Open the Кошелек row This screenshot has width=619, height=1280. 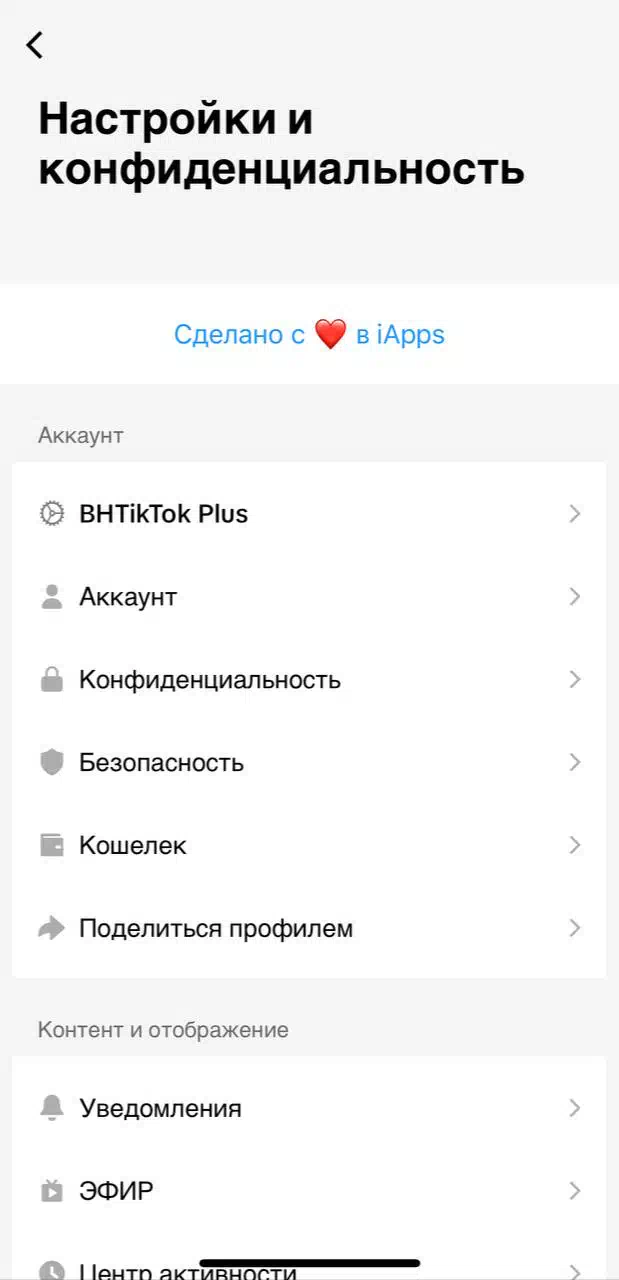coord(309,846)
